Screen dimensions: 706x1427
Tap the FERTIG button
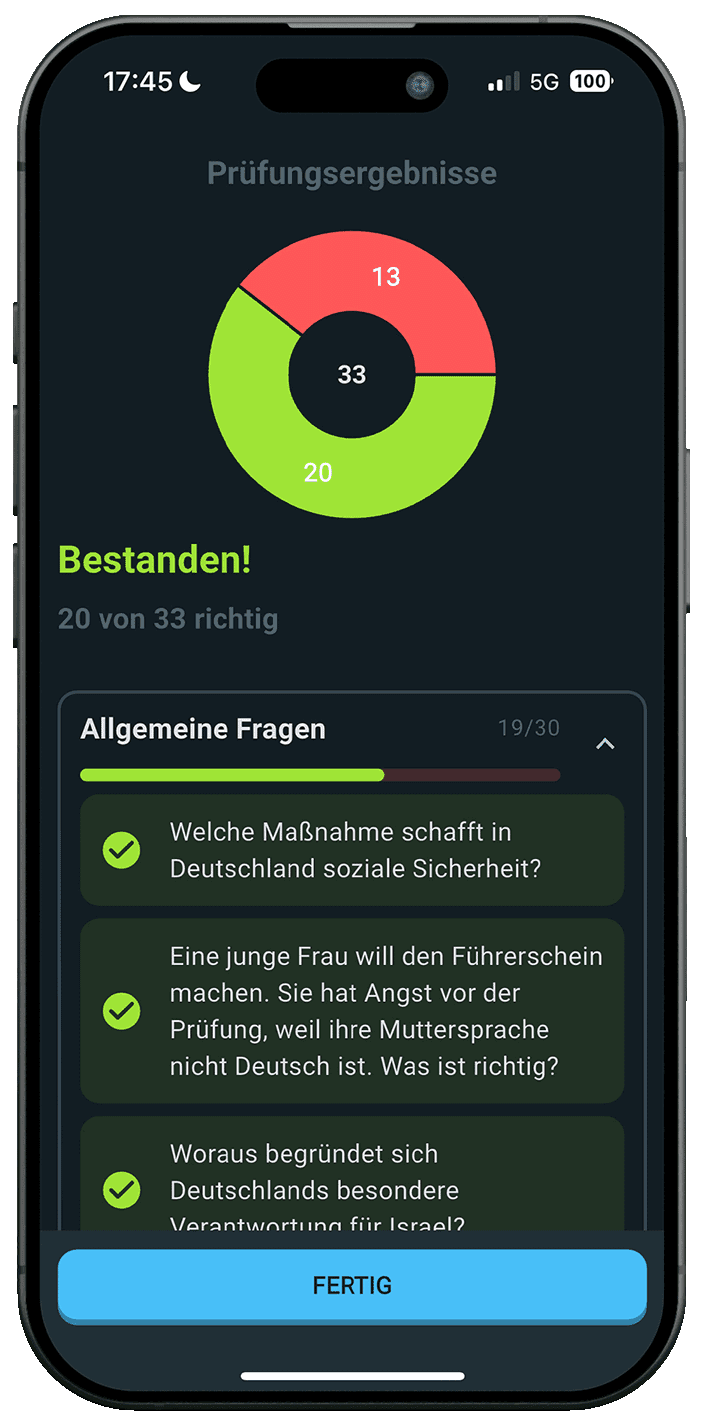[x=352, y=1285]
